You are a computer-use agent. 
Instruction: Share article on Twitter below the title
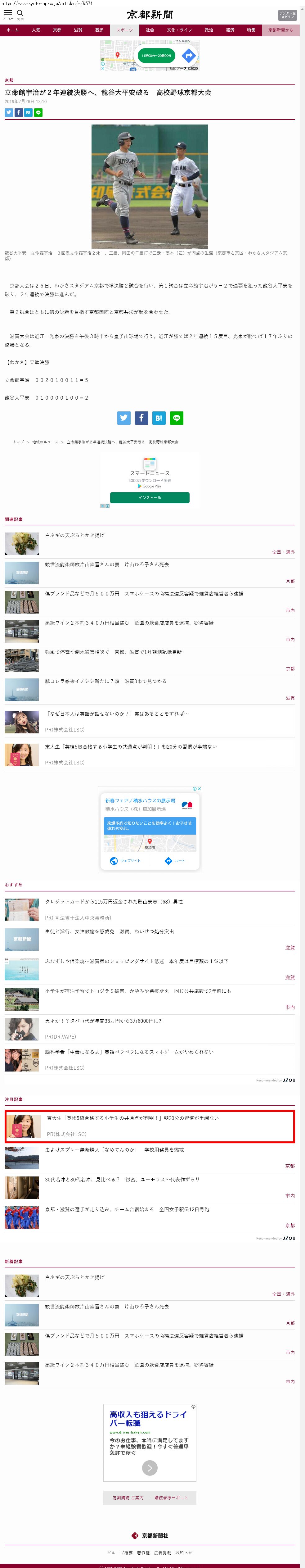point(8,113)
